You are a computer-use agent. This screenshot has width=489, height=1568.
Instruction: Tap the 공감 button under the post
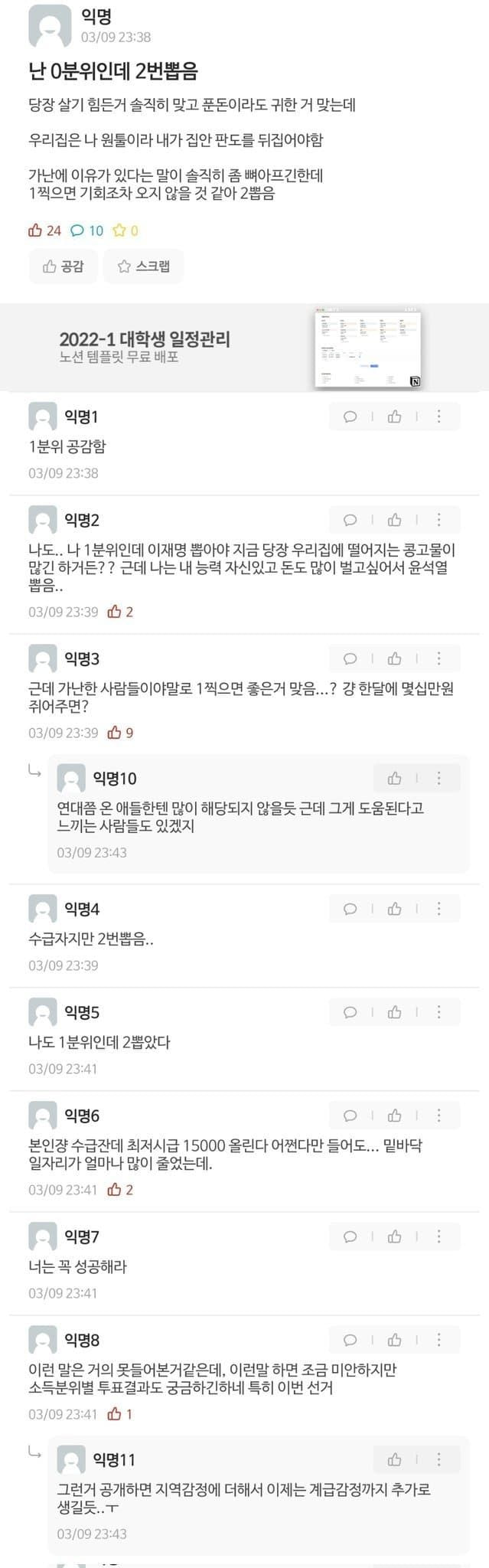coord(64,266)
